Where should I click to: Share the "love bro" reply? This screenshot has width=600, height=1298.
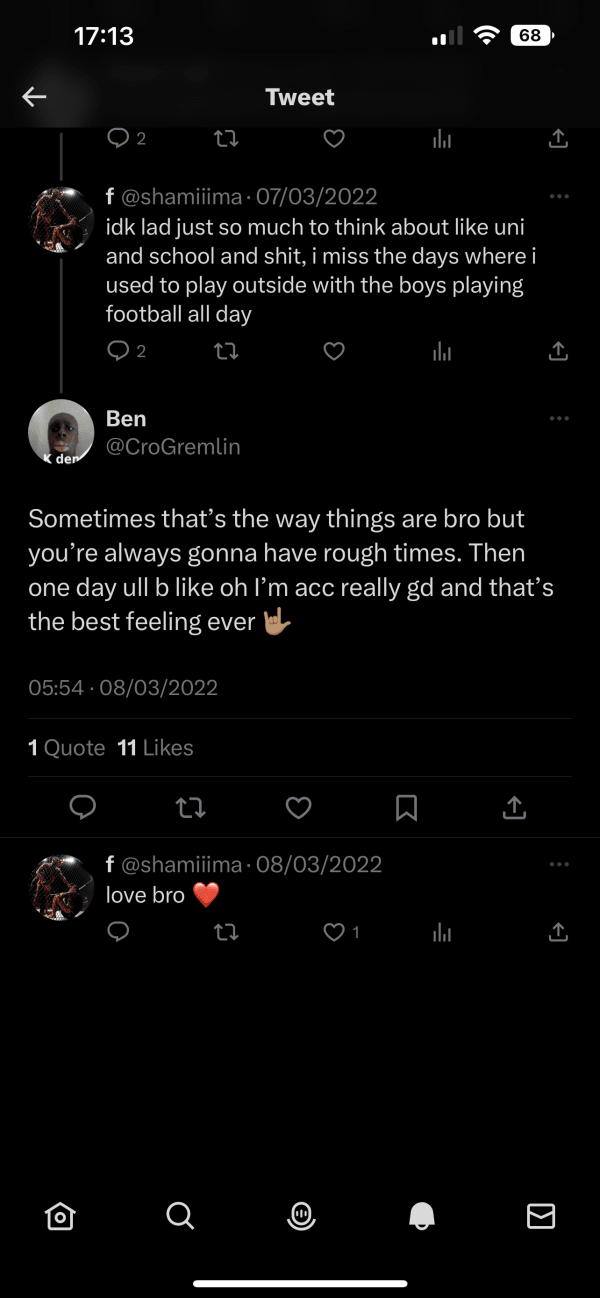point(558,932)
